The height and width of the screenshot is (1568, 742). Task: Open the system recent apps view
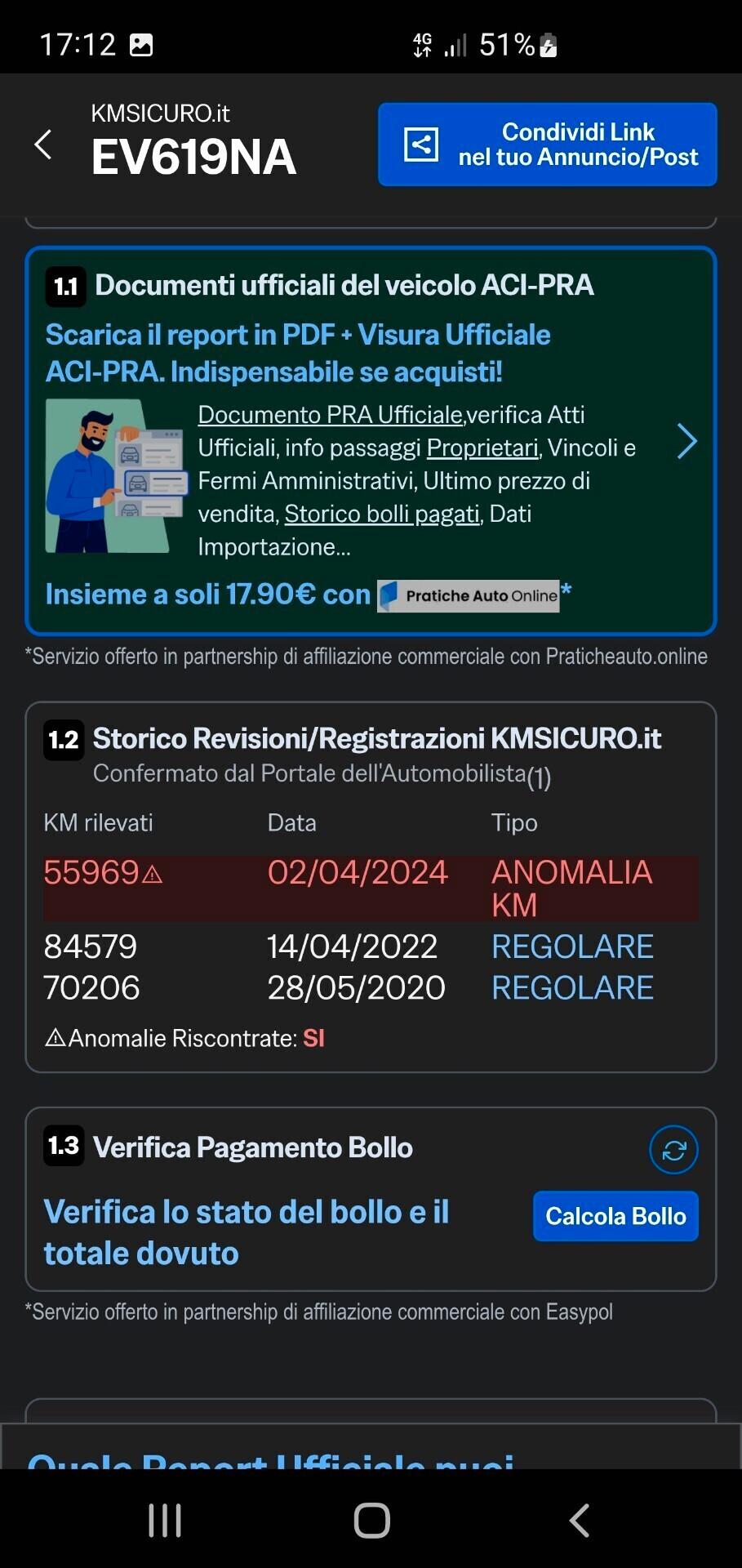[165, 1521]
